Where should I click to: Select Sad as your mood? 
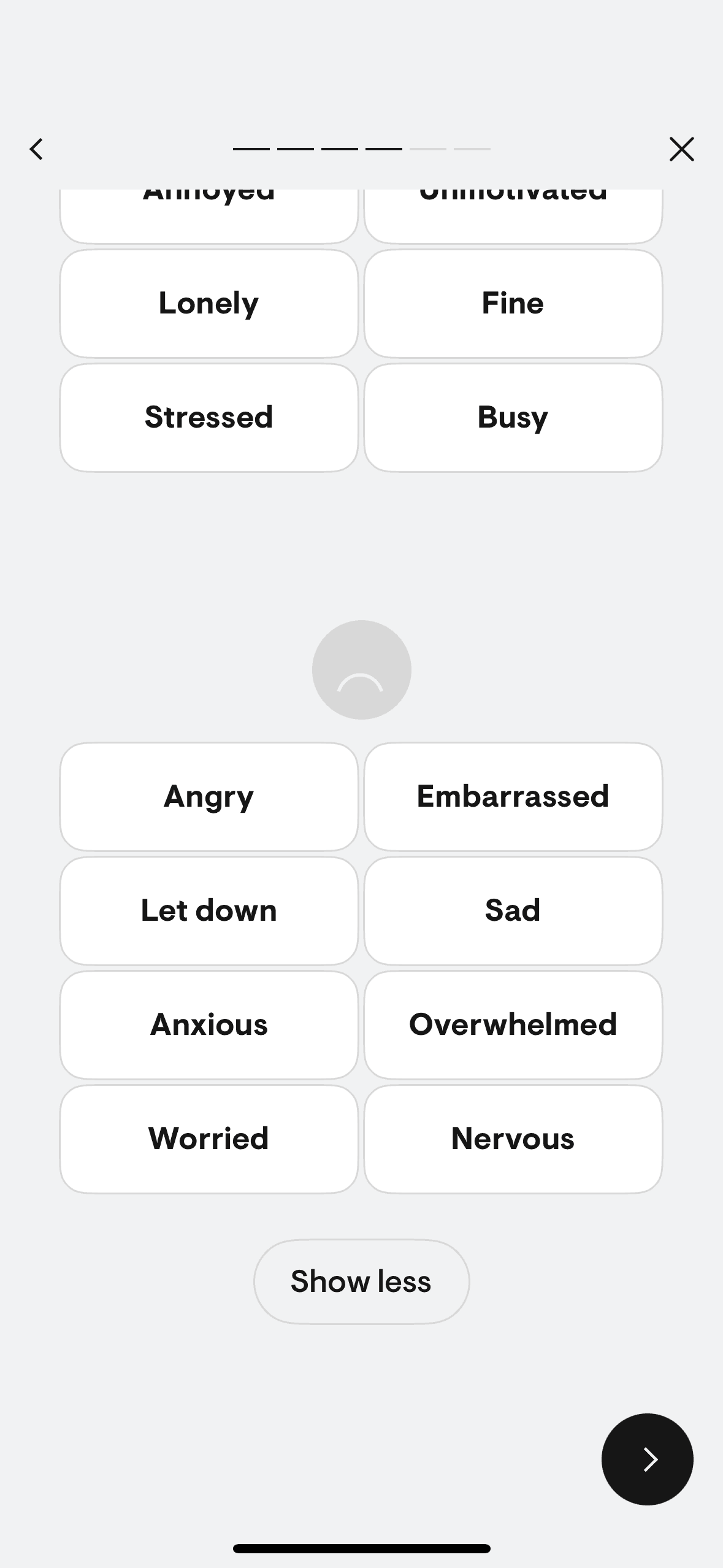point(513,910)
